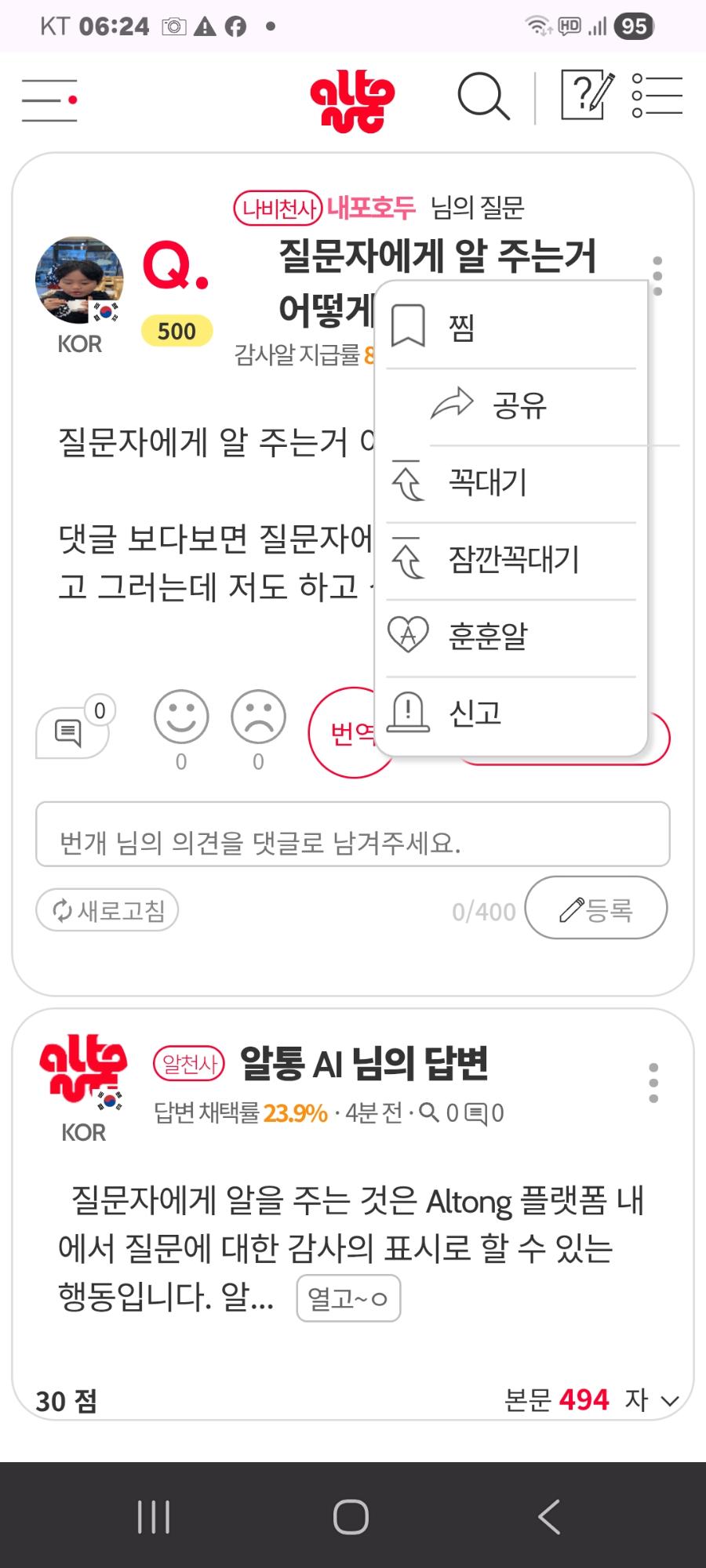Submit the comment with 등록
The height and width of the screenshot is (1568, 706).
(595, 908)
